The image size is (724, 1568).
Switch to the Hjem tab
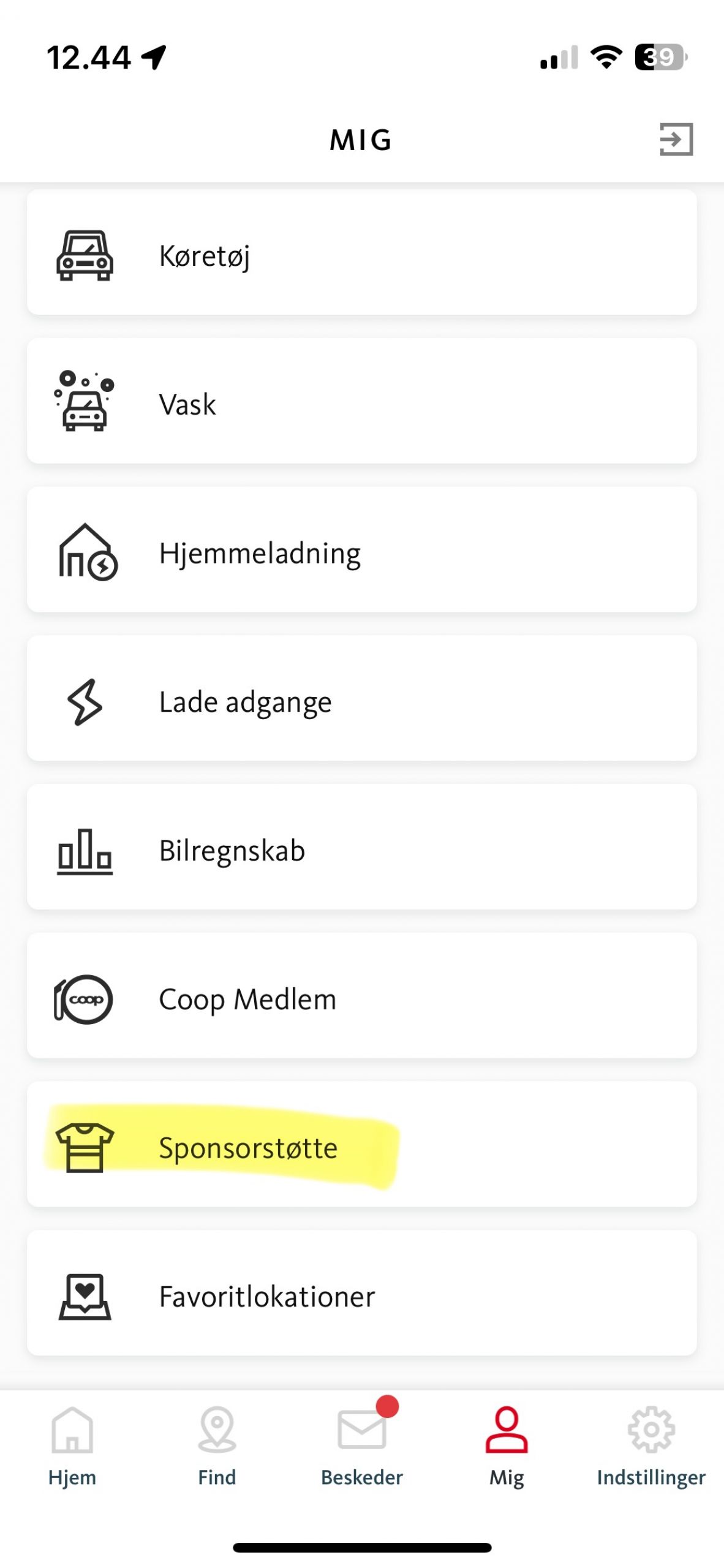[x=72, y=1445]
